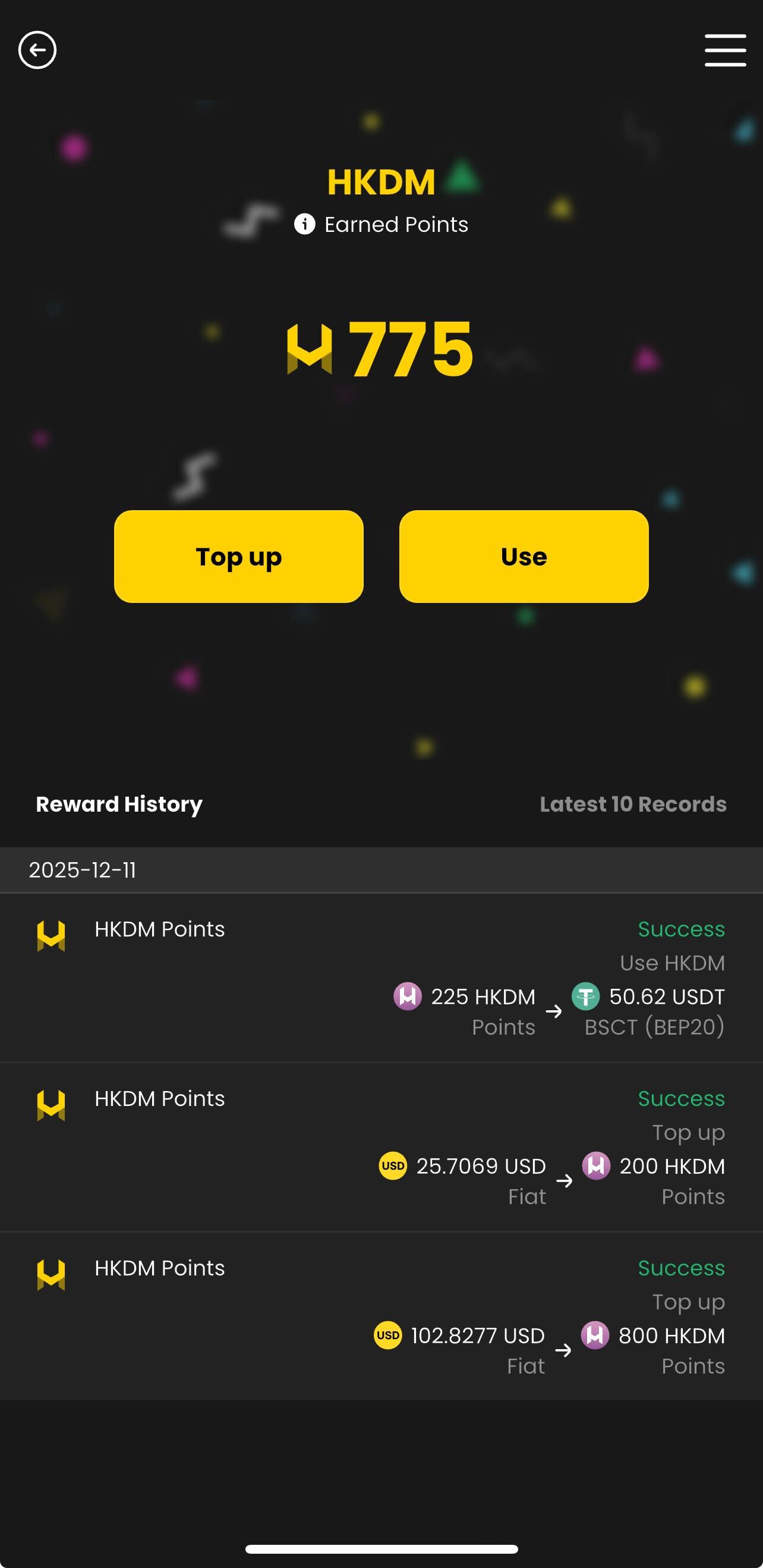Open the hamburger menu

pos(724,50)
